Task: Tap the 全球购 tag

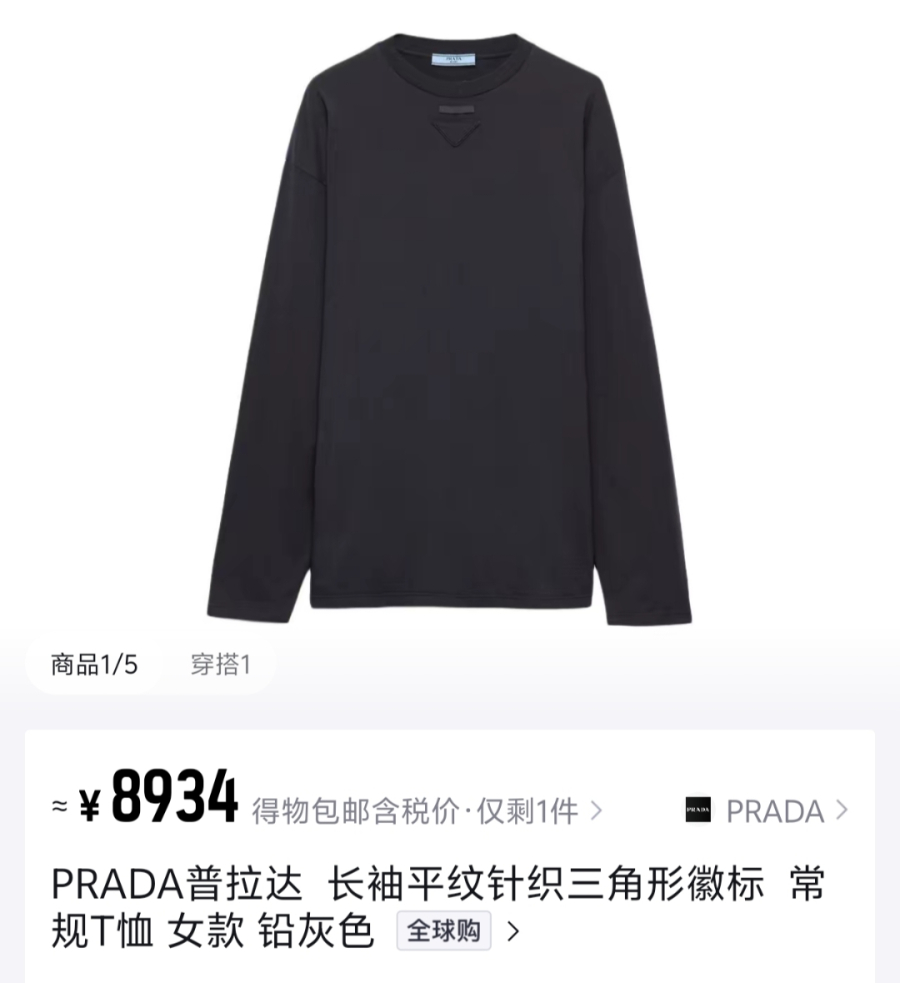Action: (x=444, y=931)
